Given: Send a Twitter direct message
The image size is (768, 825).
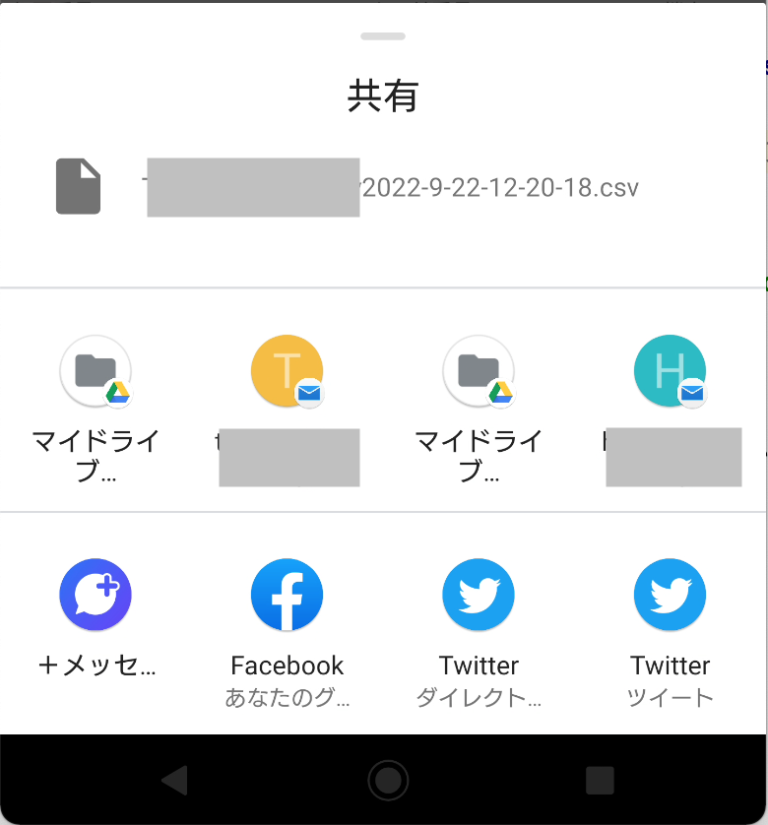Looking at the screenshot, I should point(478,594).
